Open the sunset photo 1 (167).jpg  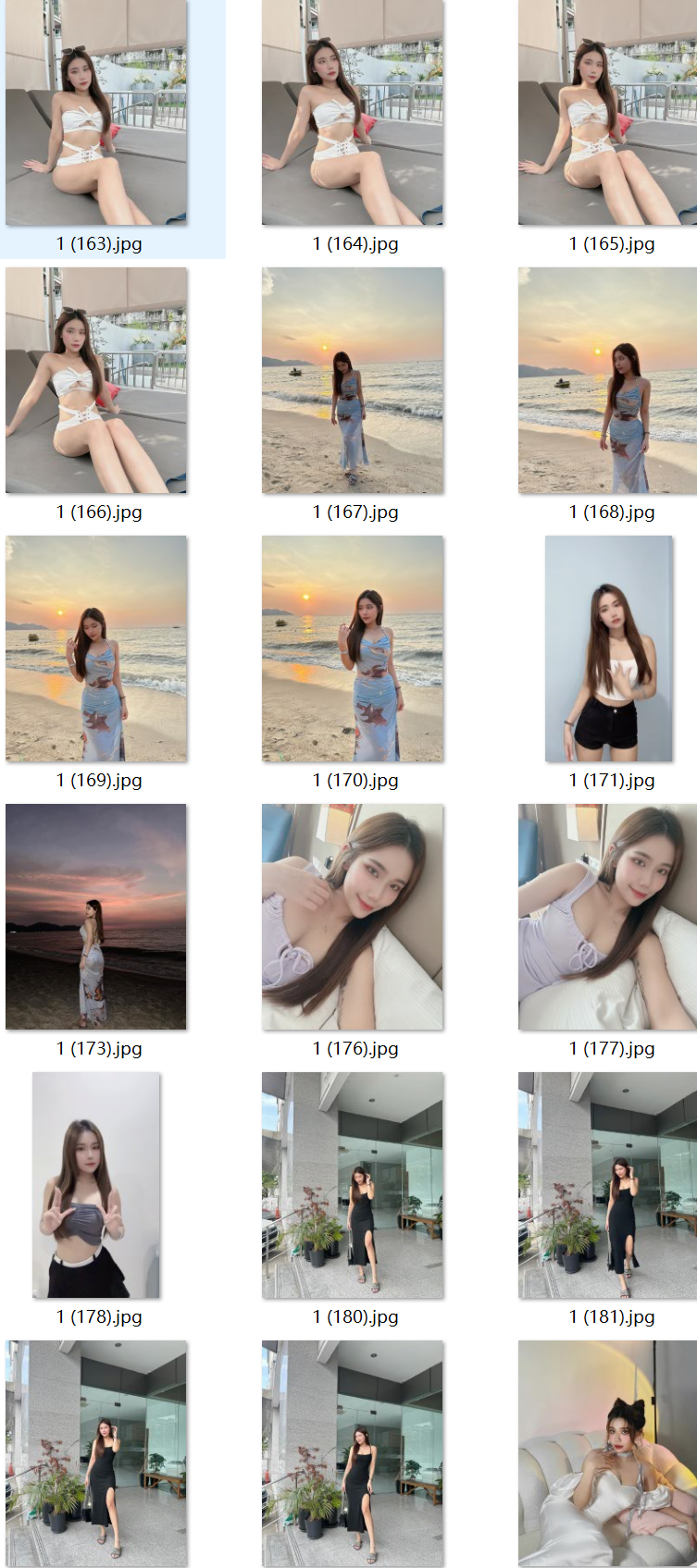[x=352, y=380]
